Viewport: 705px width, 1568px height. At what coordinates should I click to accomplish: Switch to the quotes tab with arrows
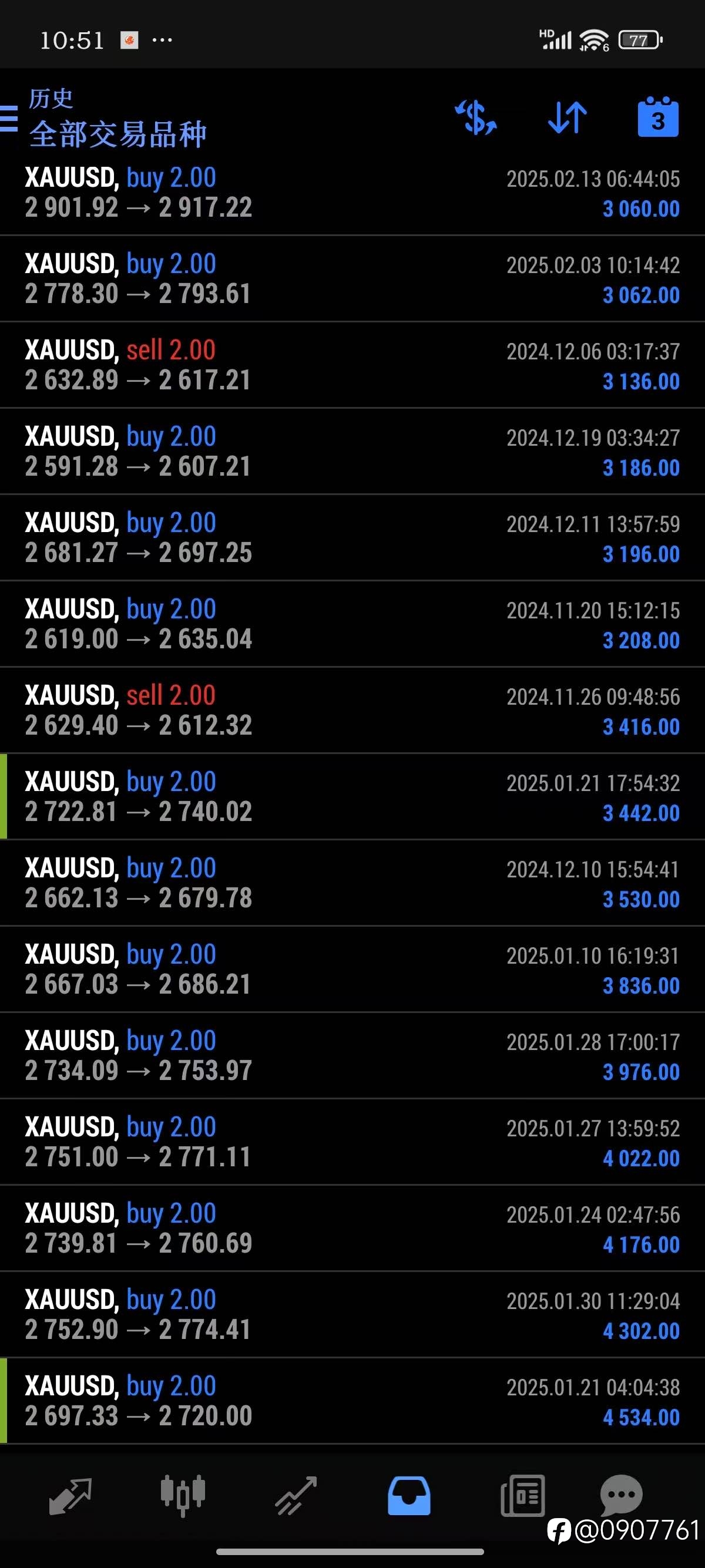[x=70, y=1496]
